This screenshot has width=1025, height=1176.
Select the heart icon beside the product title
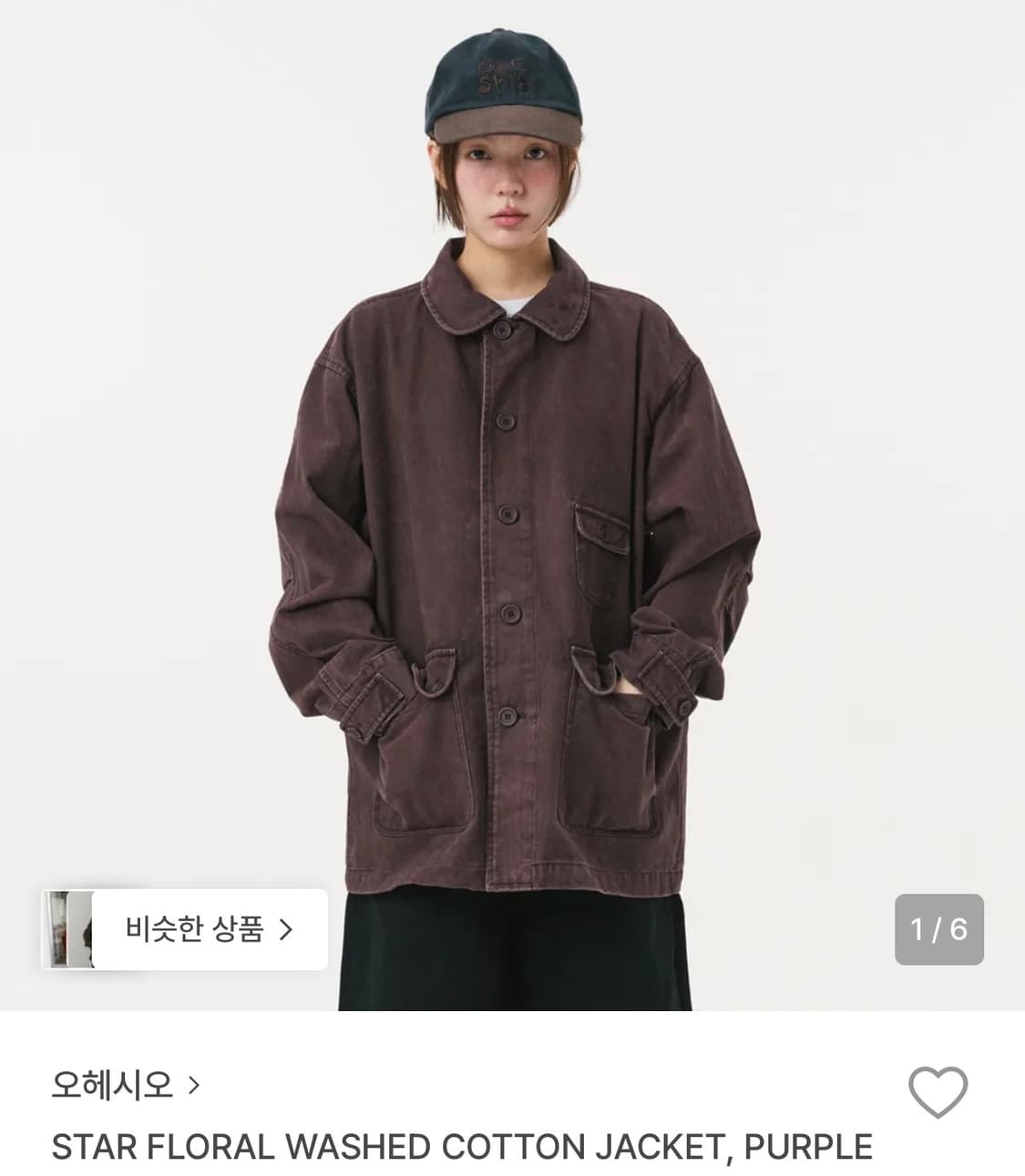939,1089
